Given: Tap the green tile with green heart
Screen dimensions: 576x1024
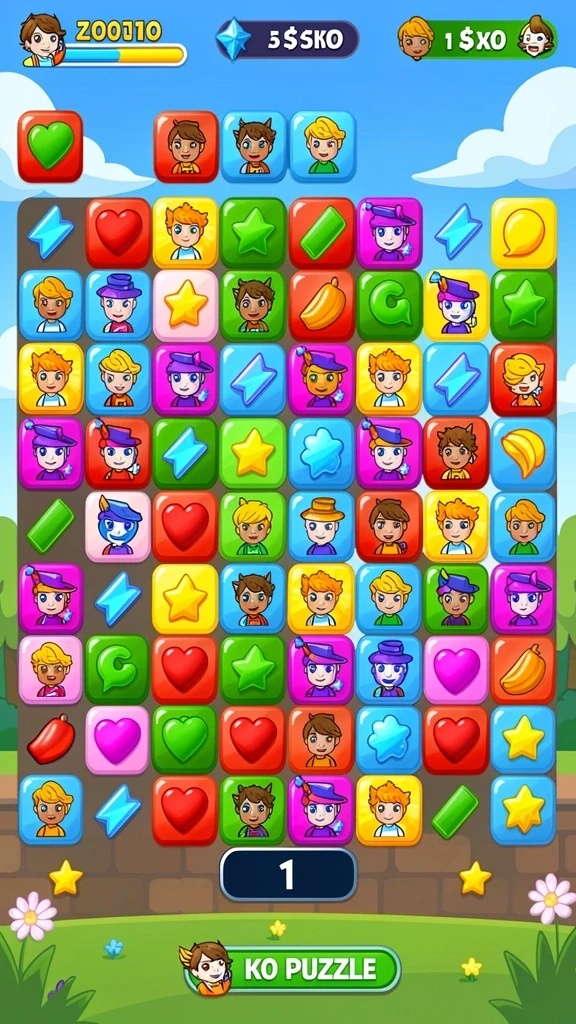Looking at the screenshot, I should 185,739.
